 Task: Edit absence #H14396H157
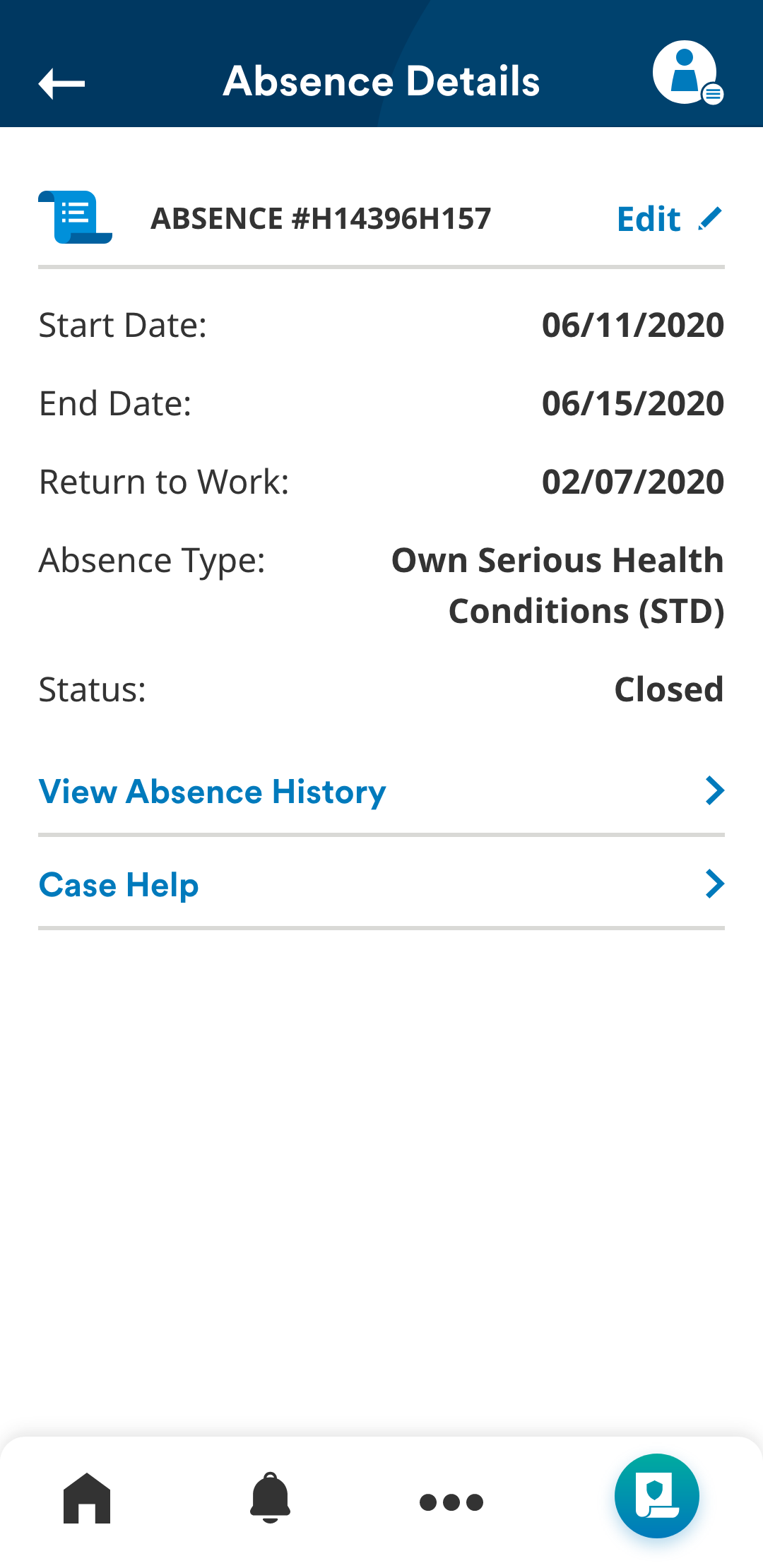[670, 219]
